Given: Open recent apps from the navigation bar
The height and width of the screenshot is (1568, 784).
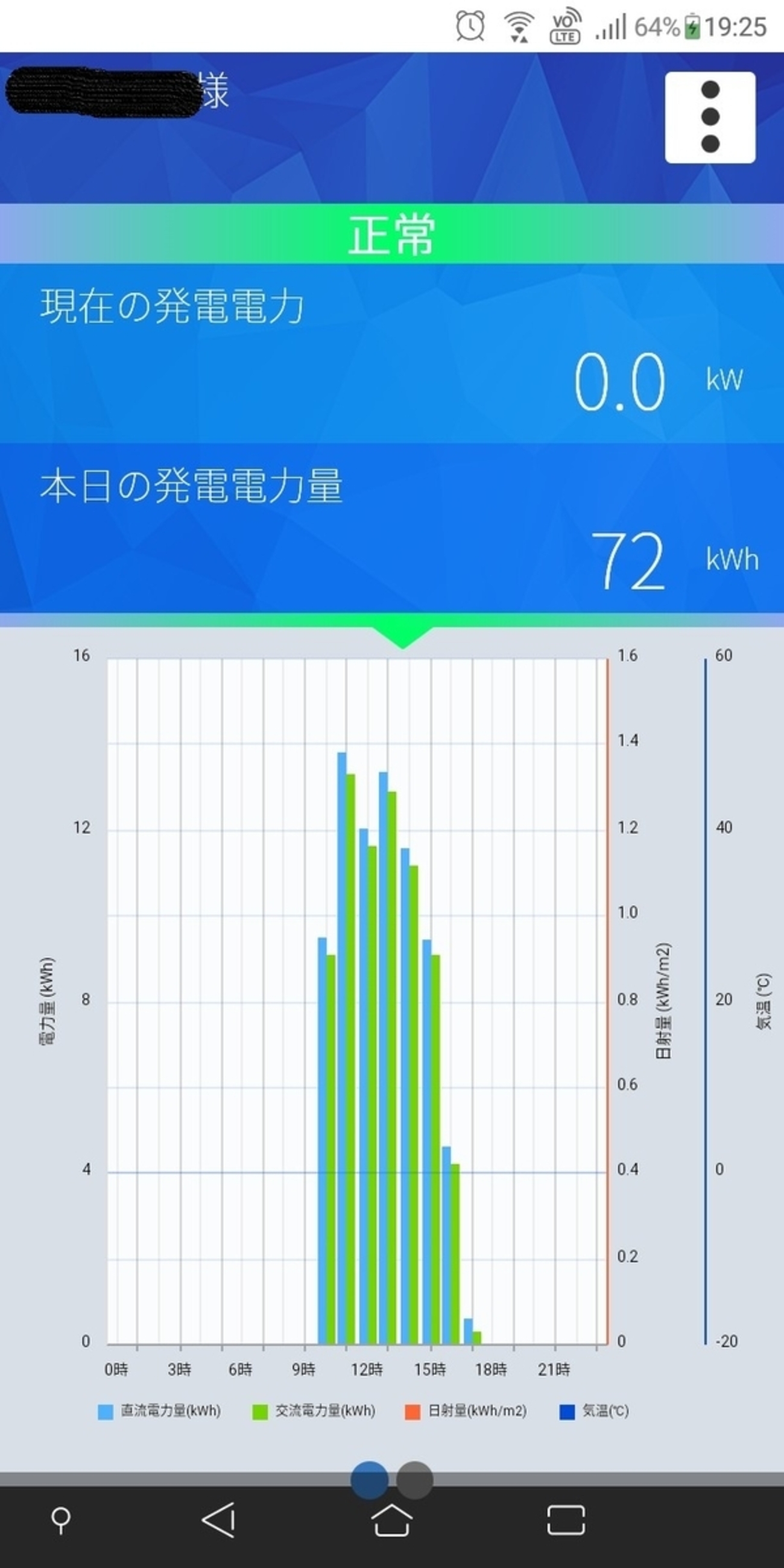Looking at the screenshot, I should 566,1520.
